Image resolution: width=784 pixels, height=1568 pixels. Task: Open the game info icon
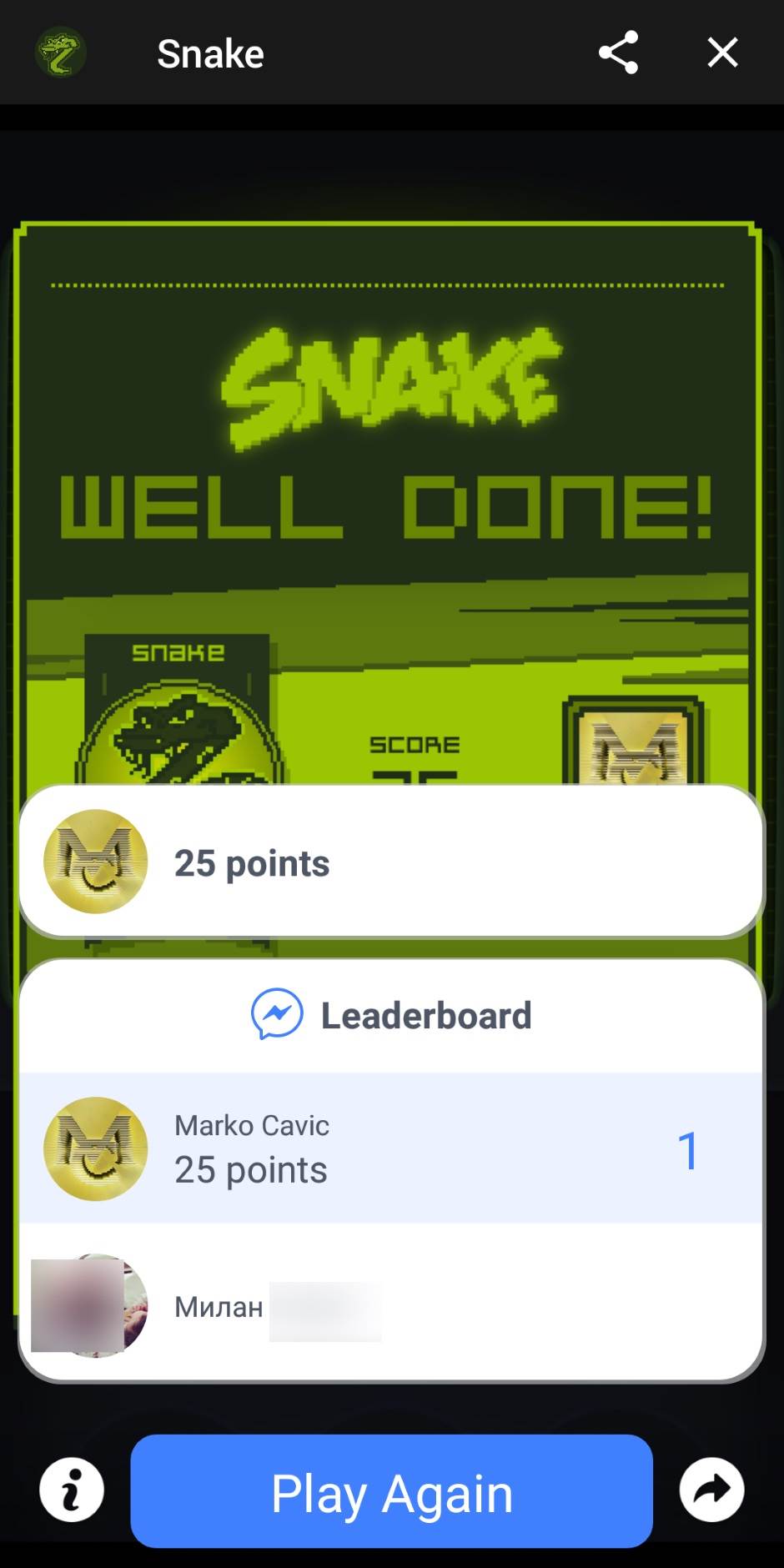click(72, 1490)
